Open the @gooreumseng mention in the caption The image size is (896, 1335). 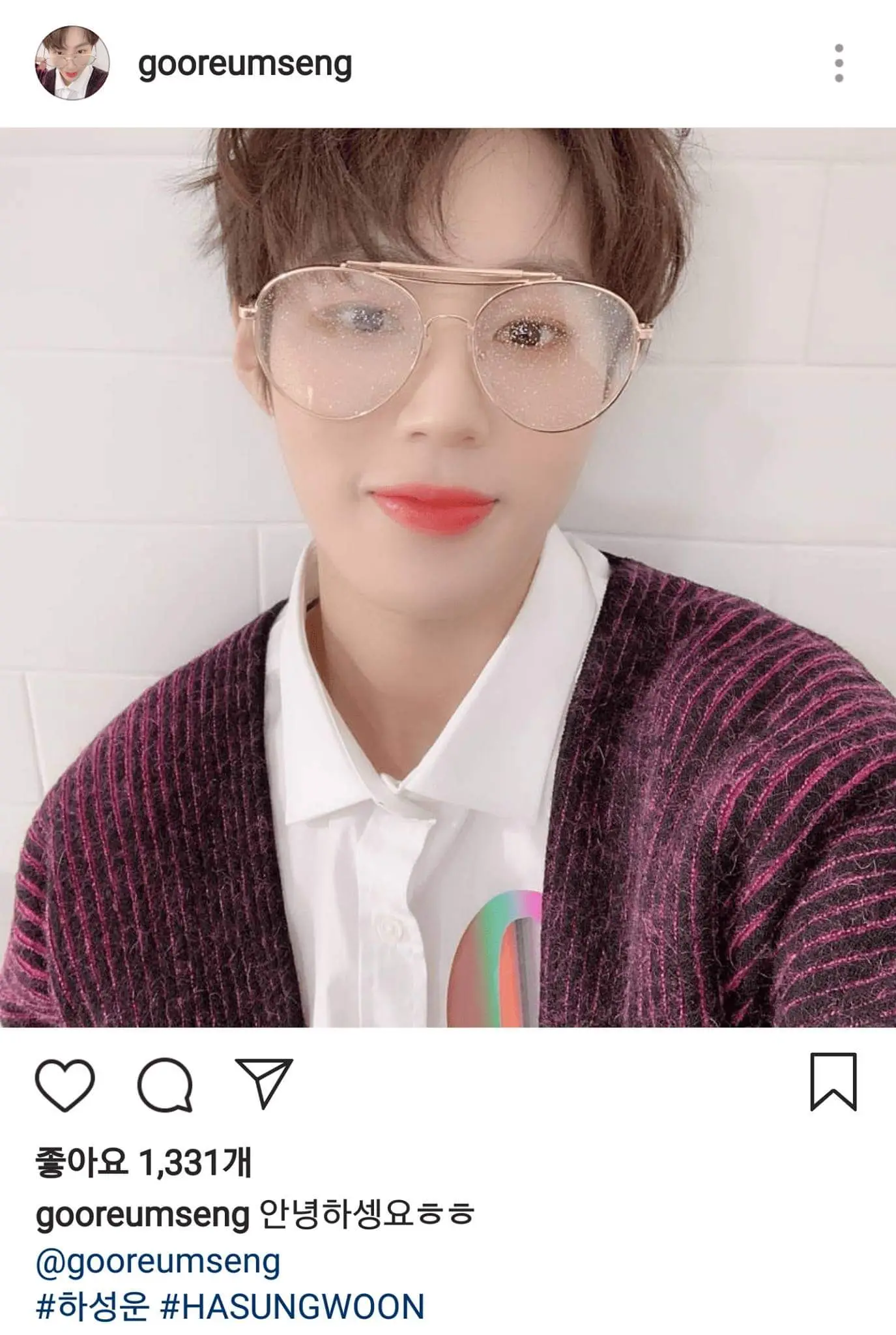click(x=158, y=1262)
